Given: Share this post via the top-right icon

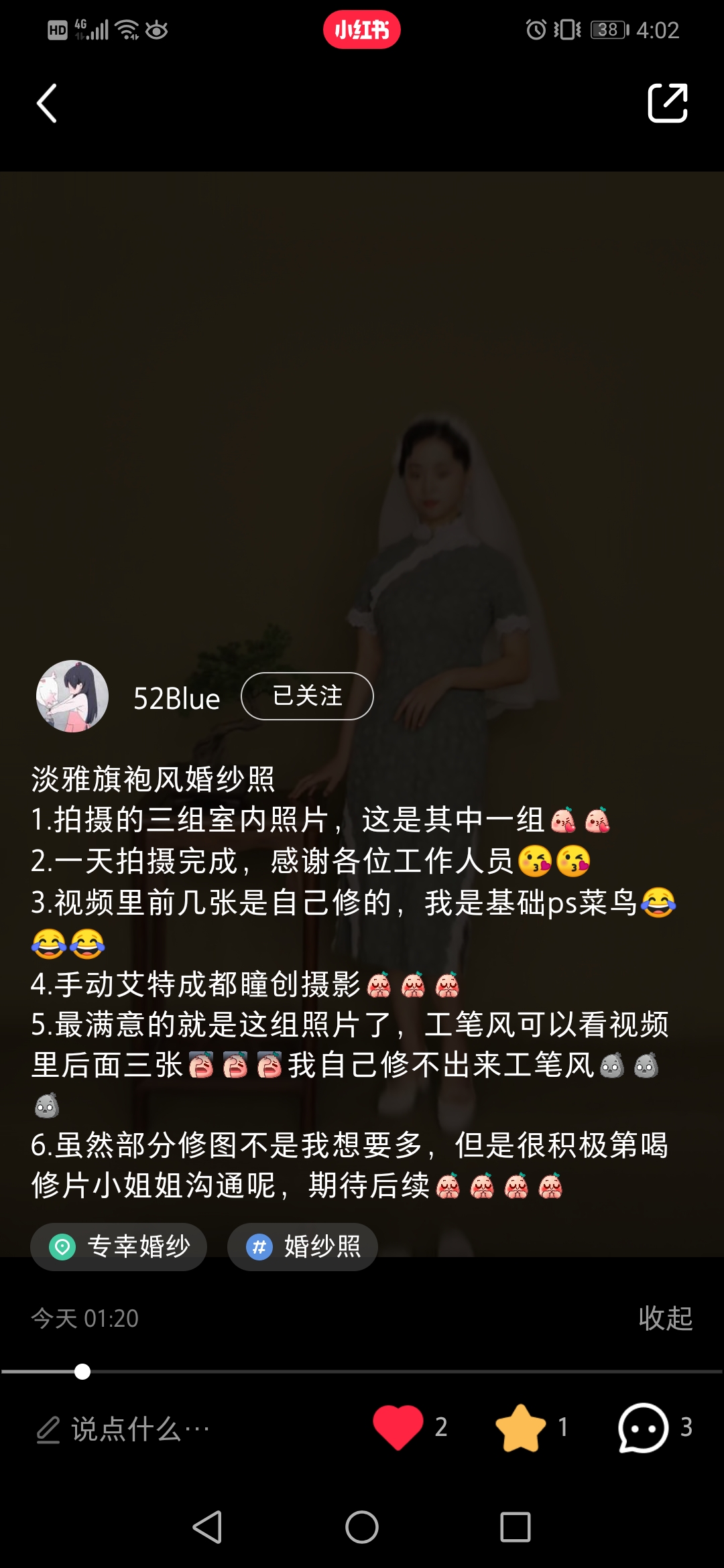Looking at the screenshot, I should pos(668,103).
